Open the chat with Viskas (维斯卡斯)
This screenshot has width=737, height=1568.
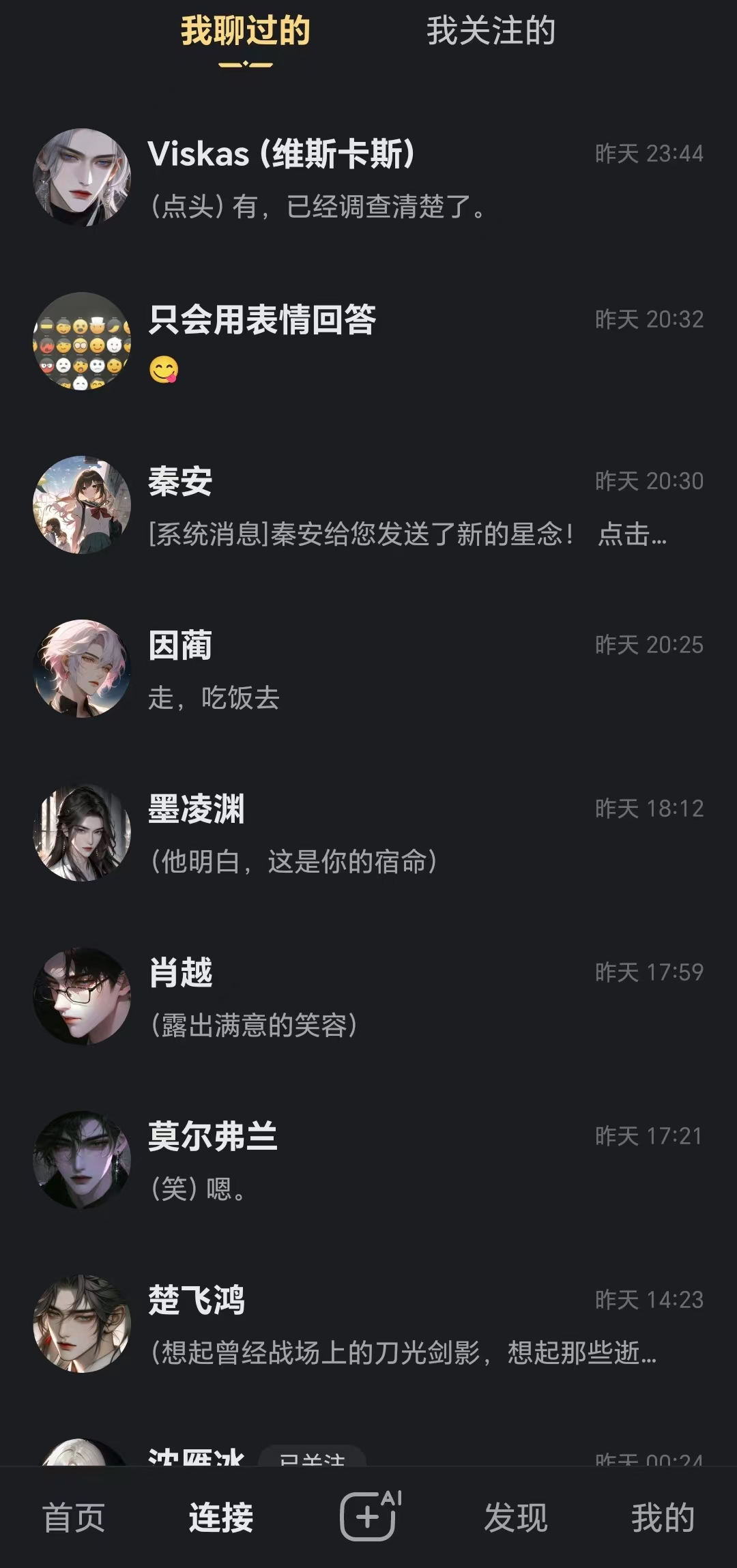point(369,178)
